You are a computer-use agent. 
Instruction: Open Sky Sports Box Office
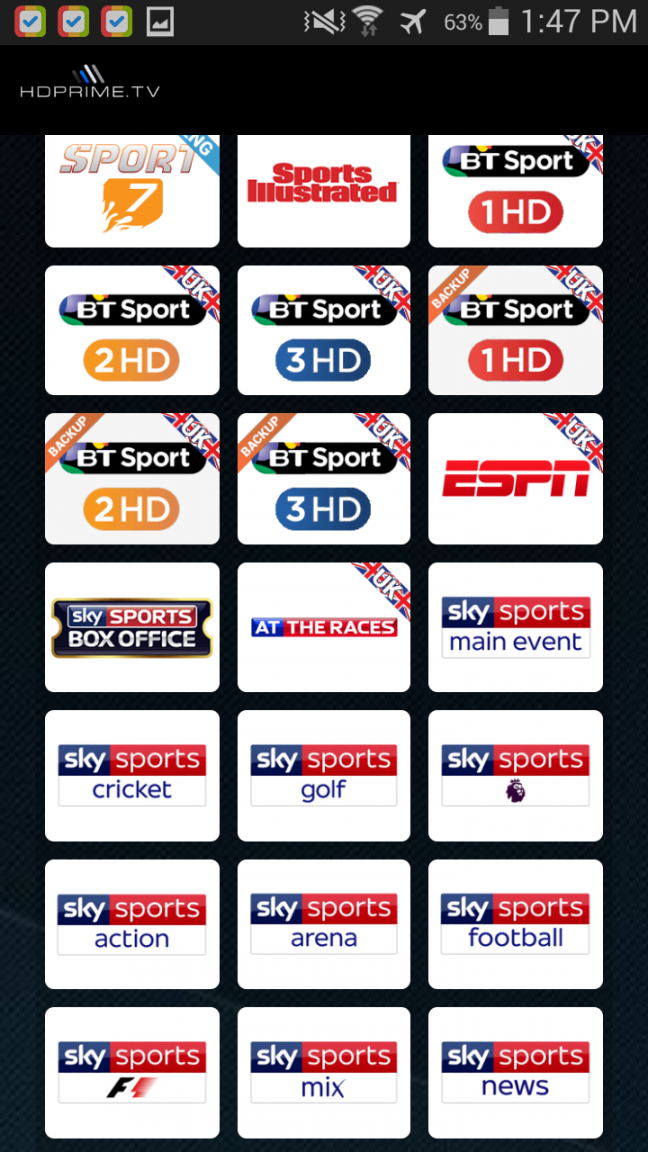(x=132, y=627)
